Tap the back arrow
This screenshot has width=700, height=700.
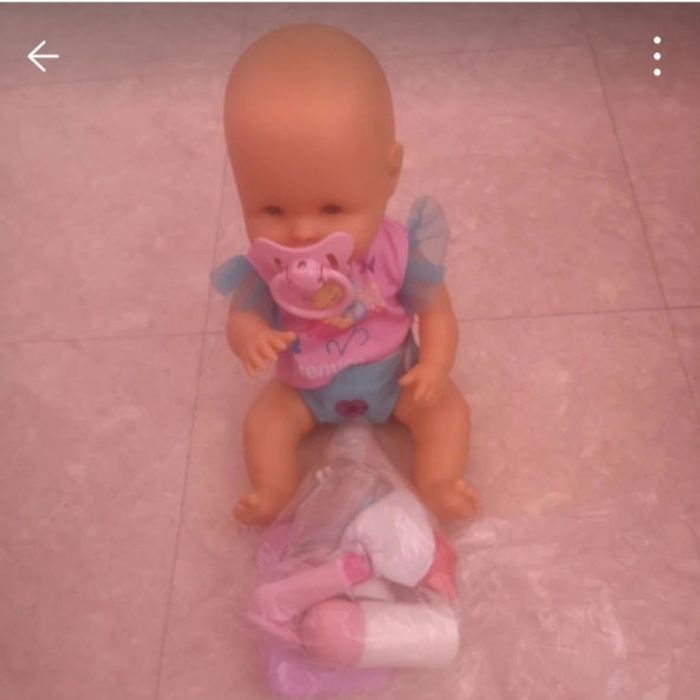42,57
